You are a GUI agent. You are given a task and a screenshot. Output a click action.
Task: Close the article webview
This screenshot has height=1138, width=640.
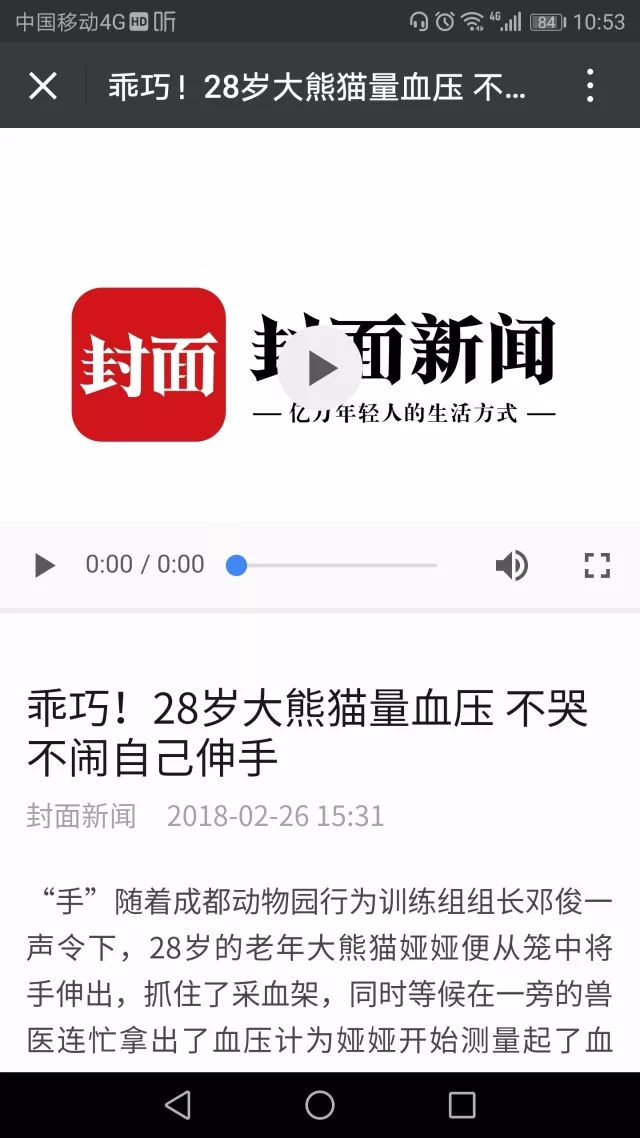pyautogui.click(x=43, y=86)
